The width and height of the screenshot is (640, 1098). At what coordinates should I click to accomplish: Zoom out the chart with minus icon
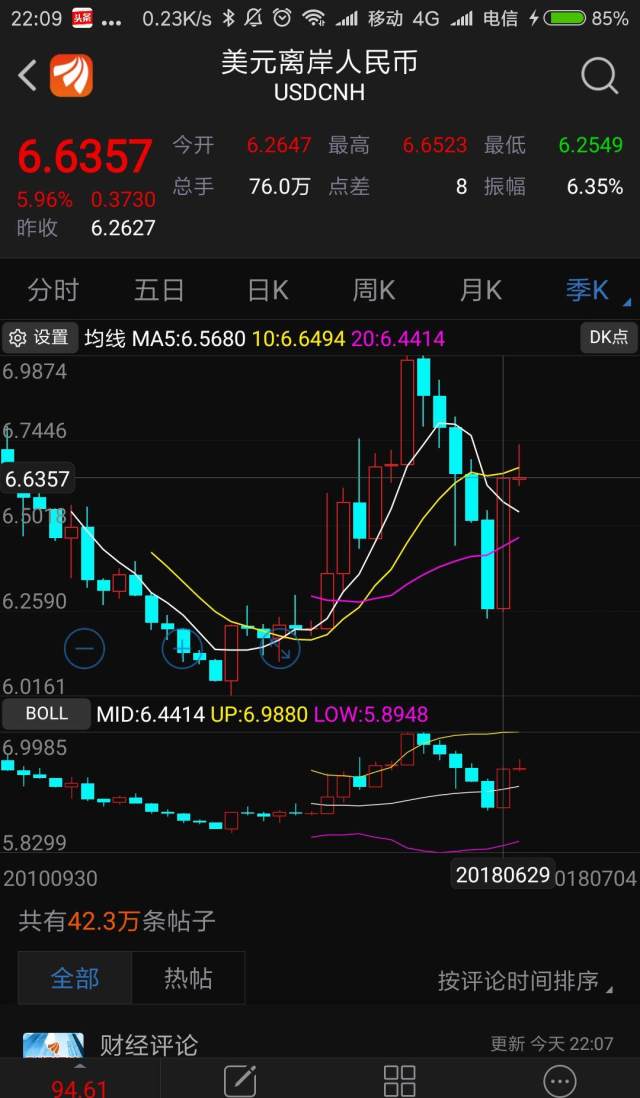84,649
